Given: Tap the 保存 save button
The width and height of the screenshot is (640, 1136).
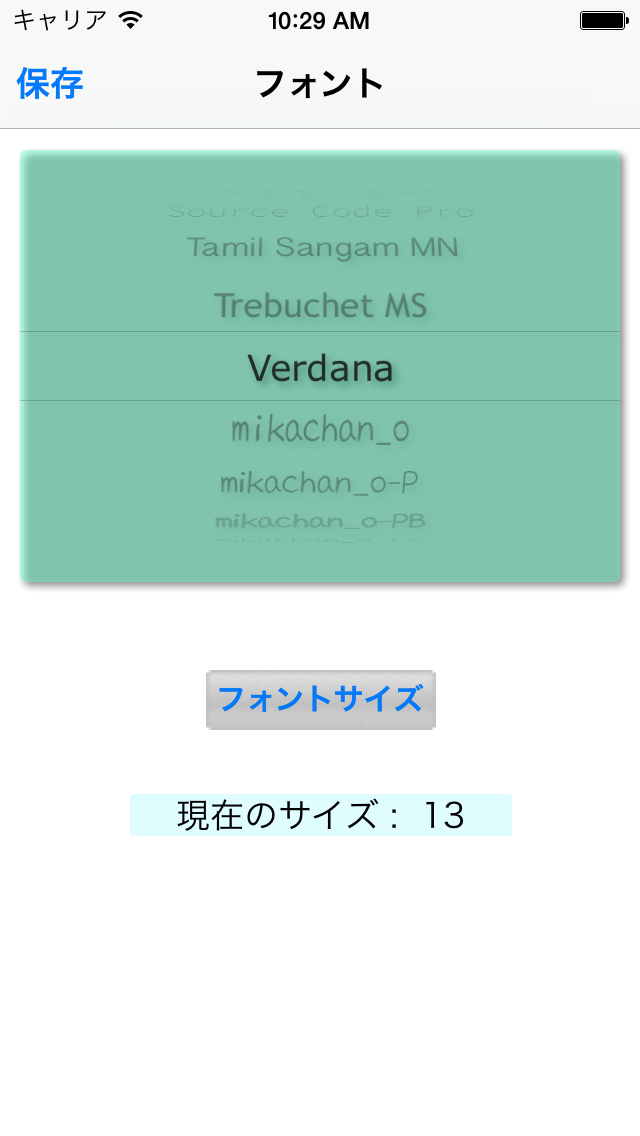Looking at the screenshot, I should (x=50, y=84).
